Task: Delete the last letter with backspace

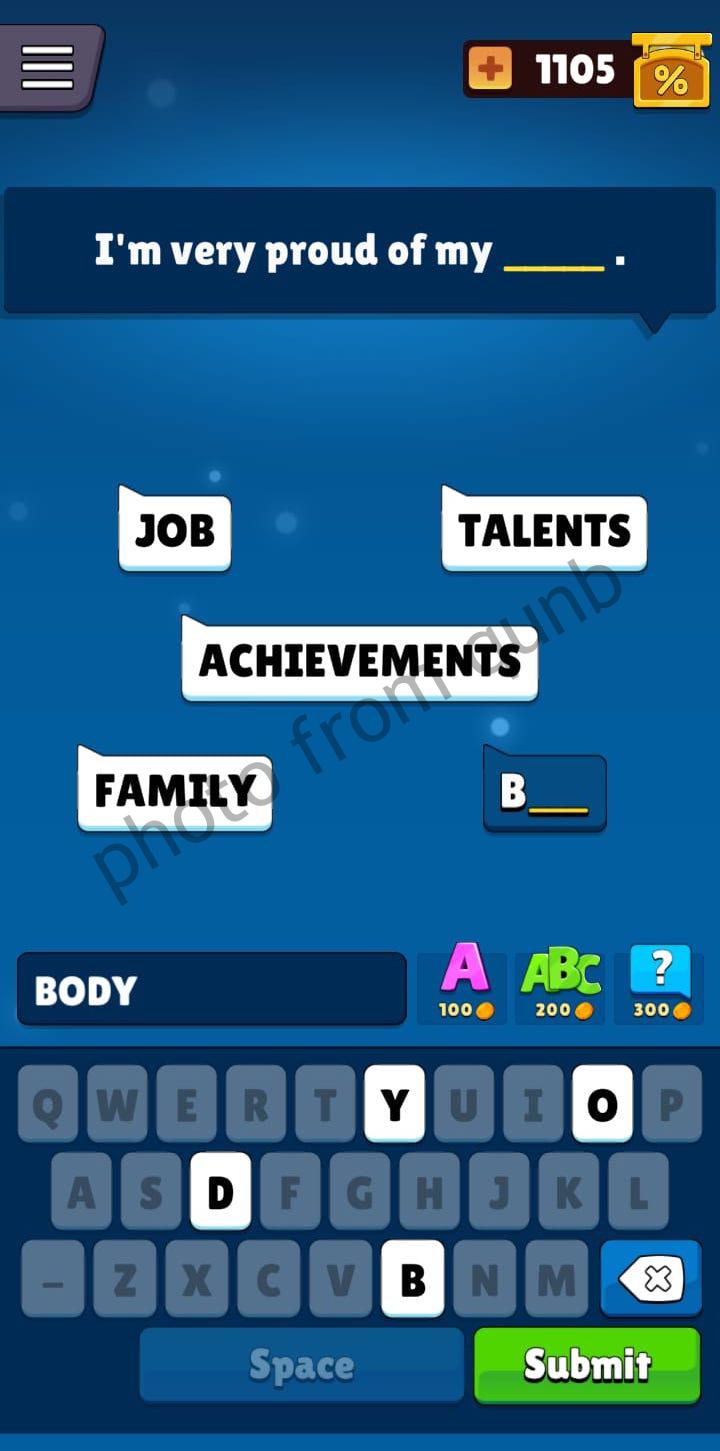Action: point(651,1278)
